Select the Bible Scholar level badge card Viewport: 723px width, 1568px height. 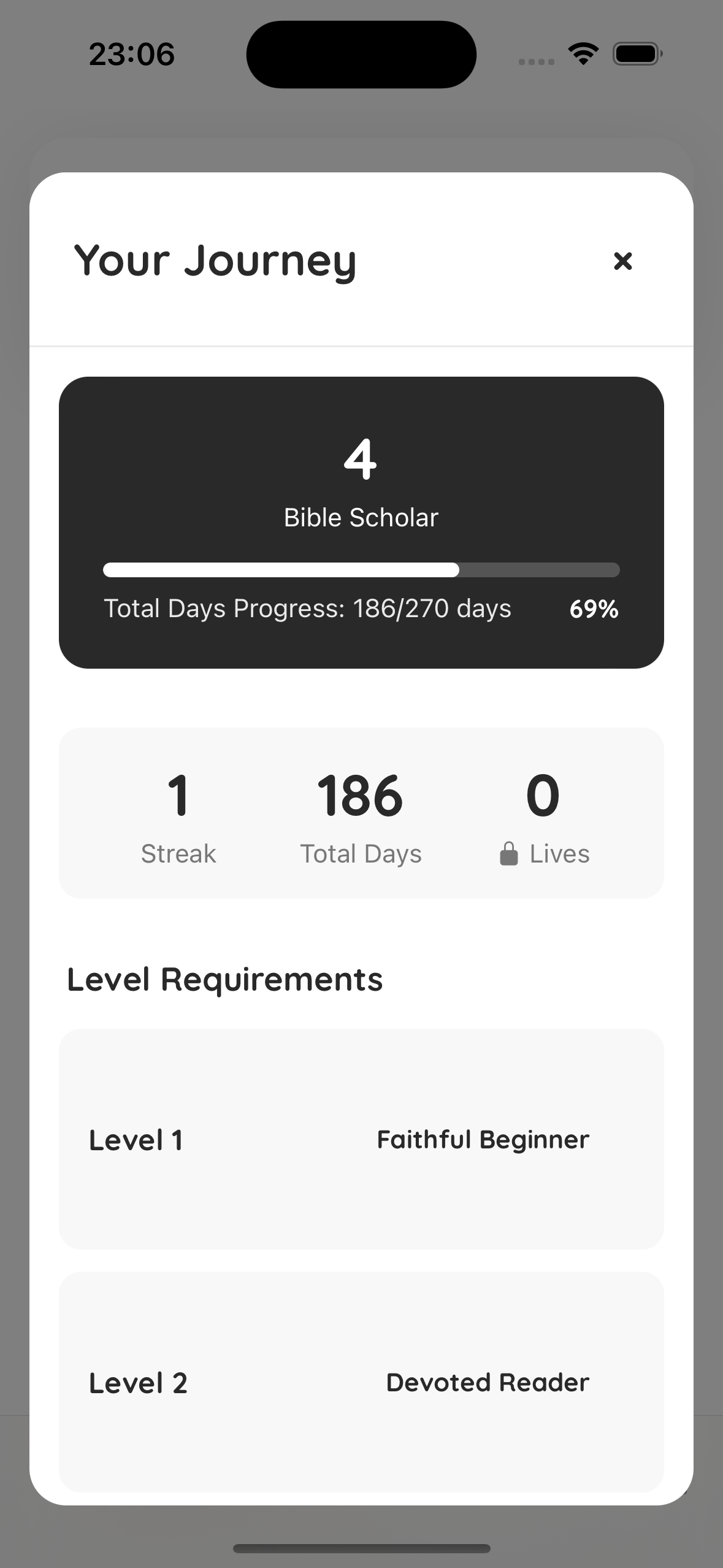pyautogui.click(x=361, y=521)
